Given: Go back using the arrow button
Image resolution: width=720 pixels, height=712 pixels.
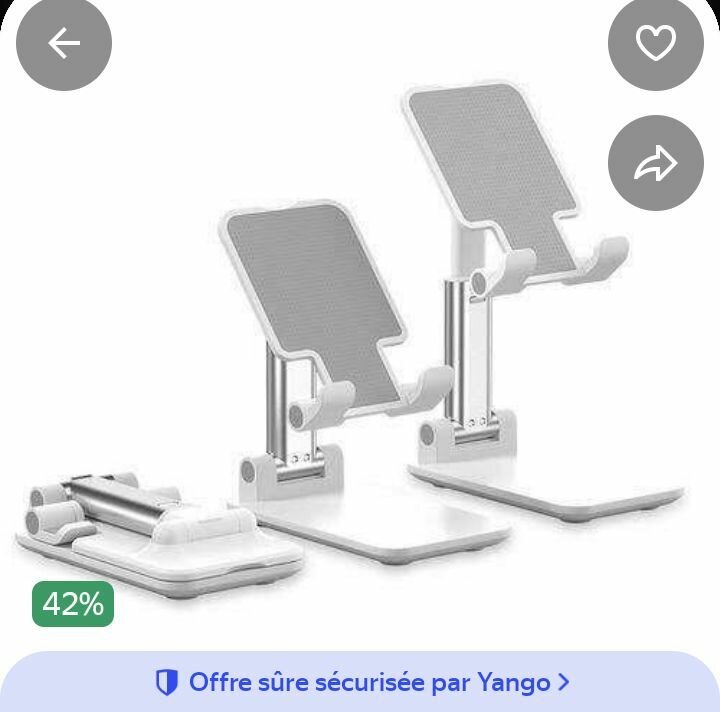Looking at the screenshot, I should (x=64, y=43).
